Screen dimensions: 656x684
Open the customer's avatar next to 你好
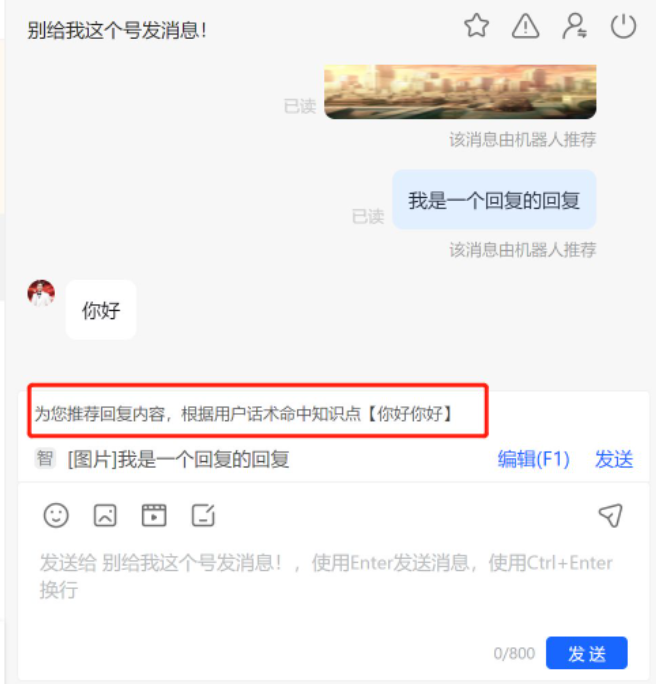(x=41, y=294)
